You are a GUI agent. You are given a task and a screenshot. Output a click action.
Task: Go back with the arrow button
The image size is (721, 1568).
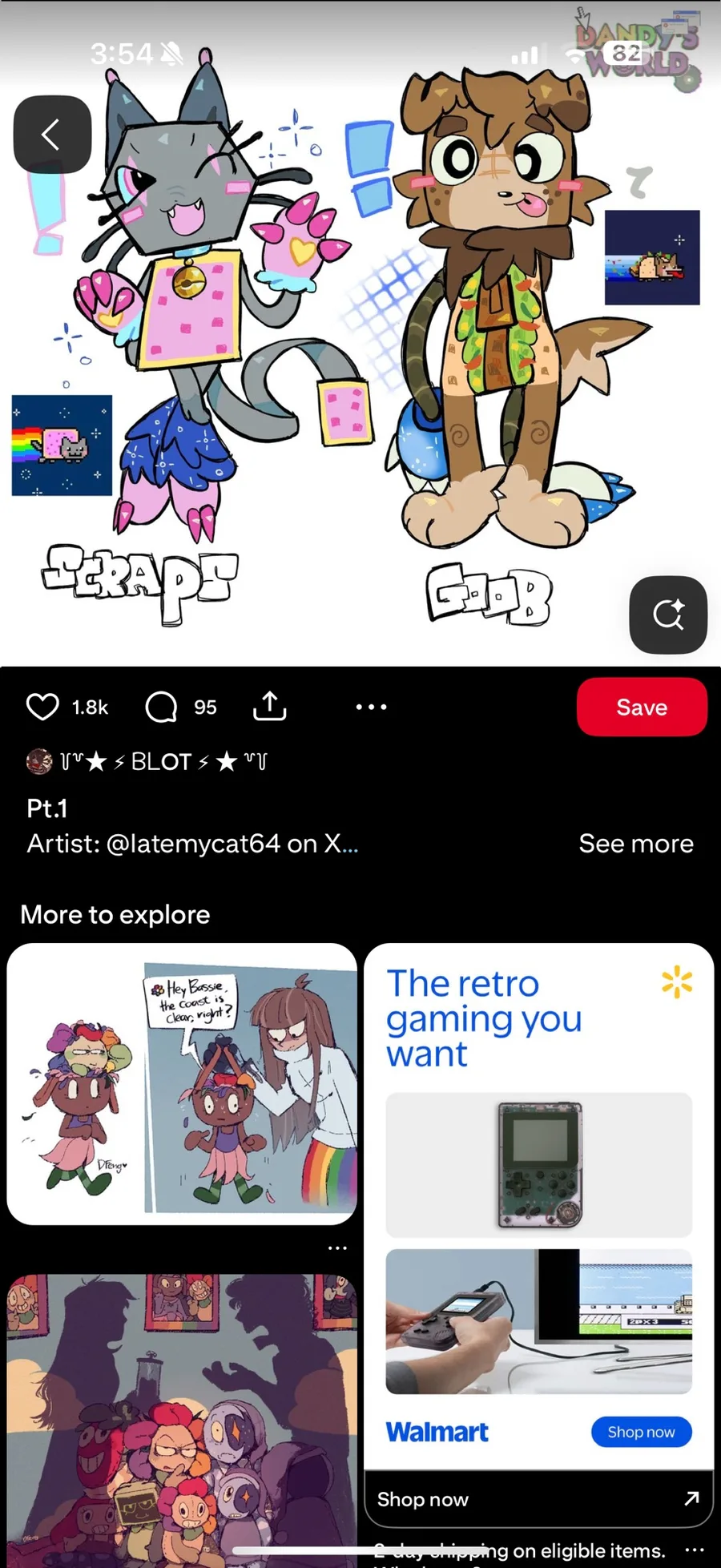click(x=52, y=135)
